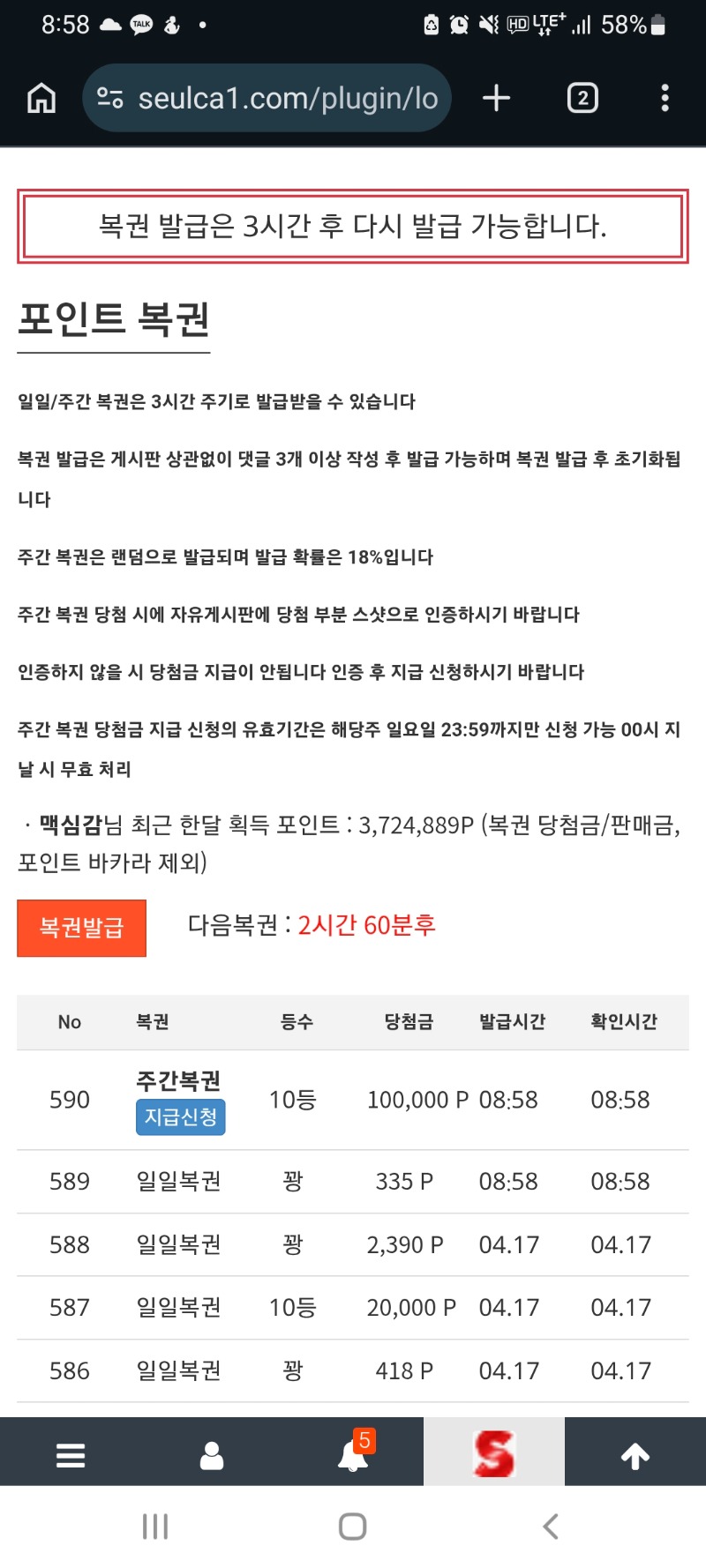Tap the orange 복권발급 button
Screen dimensions: 706x1568
[81, 928]
